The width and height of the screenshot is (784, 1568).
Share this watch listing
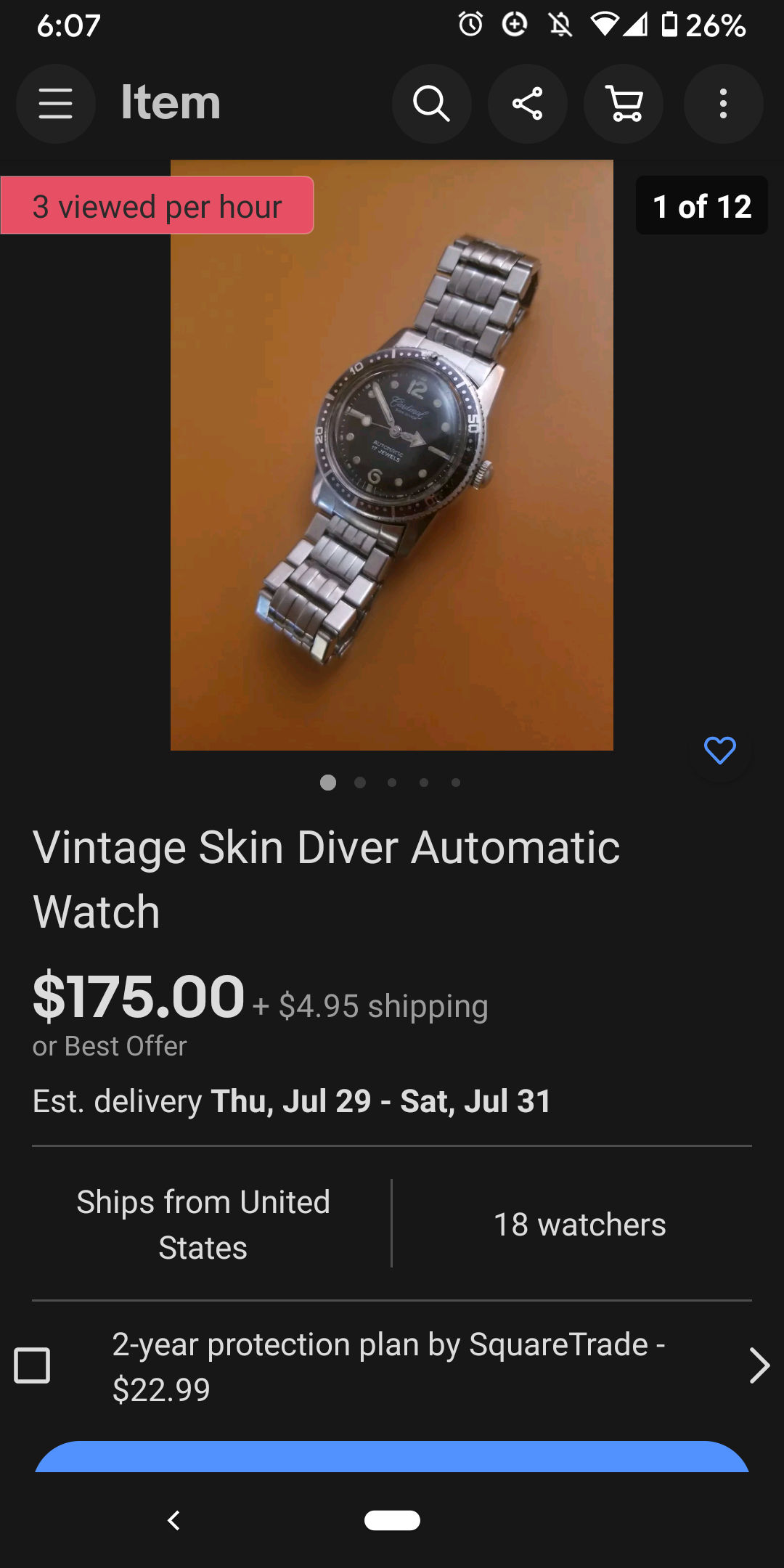(x=528, y=104)
